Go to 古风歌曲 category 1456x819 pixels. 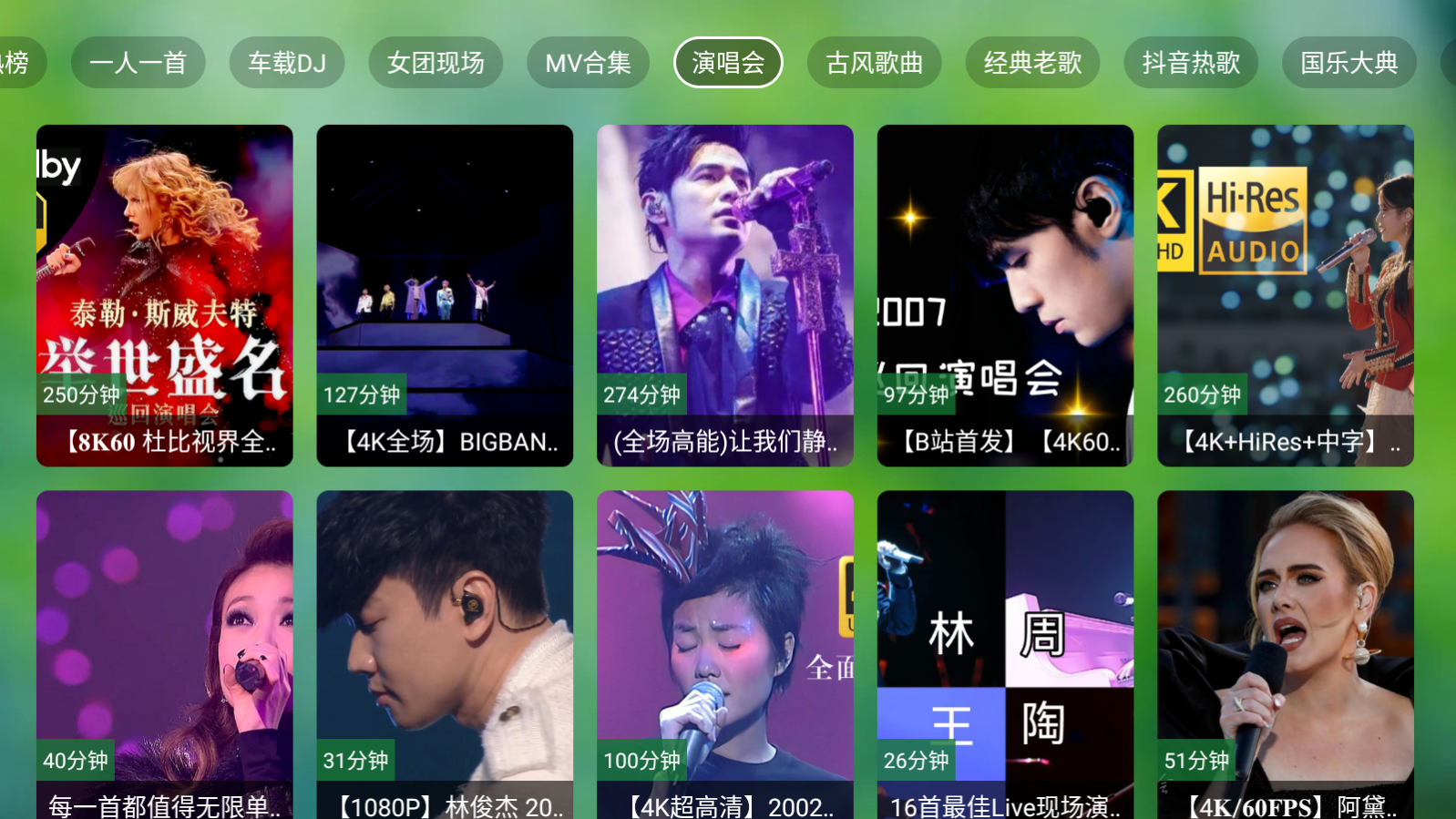point(874,63)
